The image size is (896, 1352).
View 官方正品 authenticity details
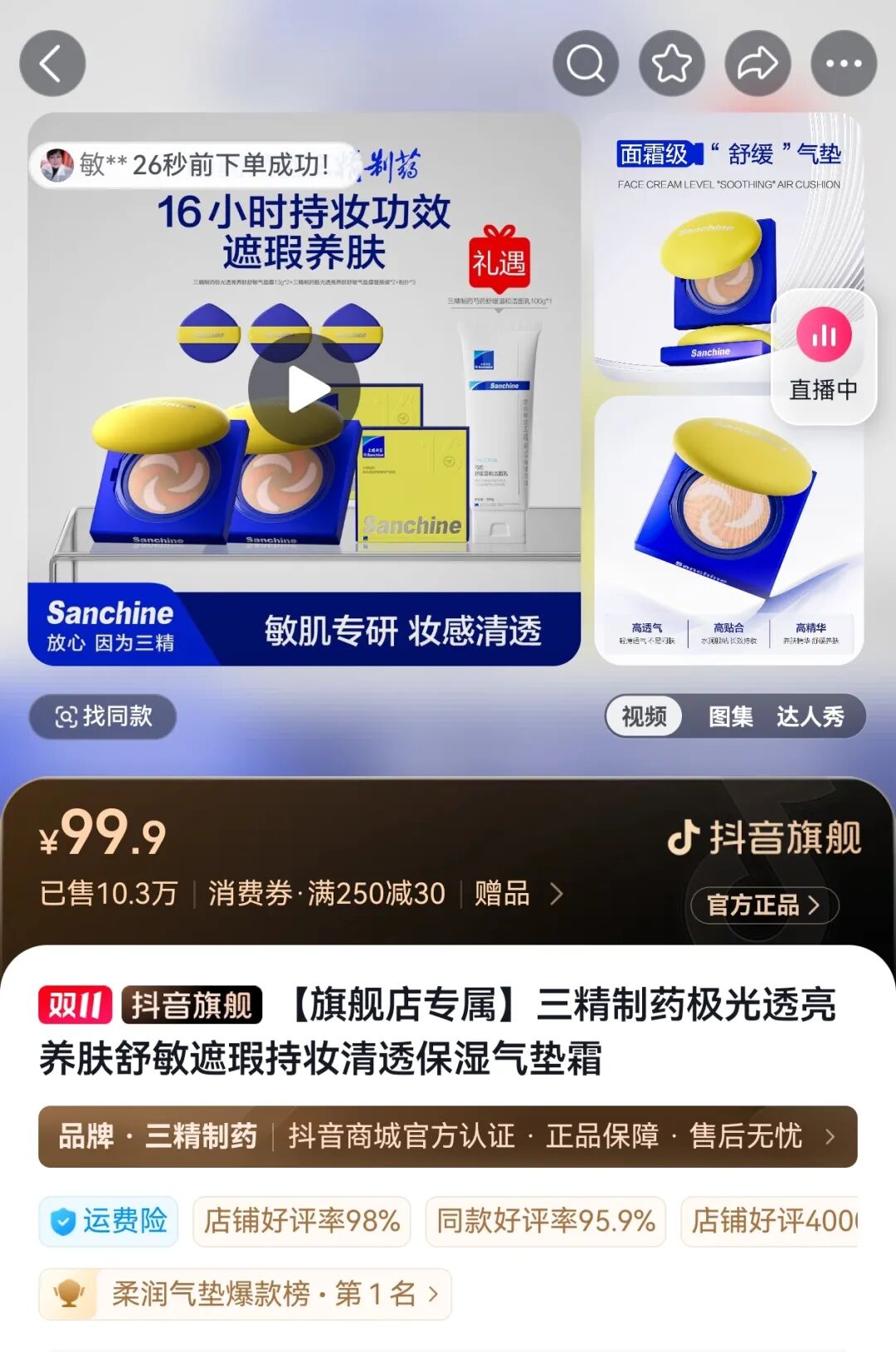(x=764, y=905)
